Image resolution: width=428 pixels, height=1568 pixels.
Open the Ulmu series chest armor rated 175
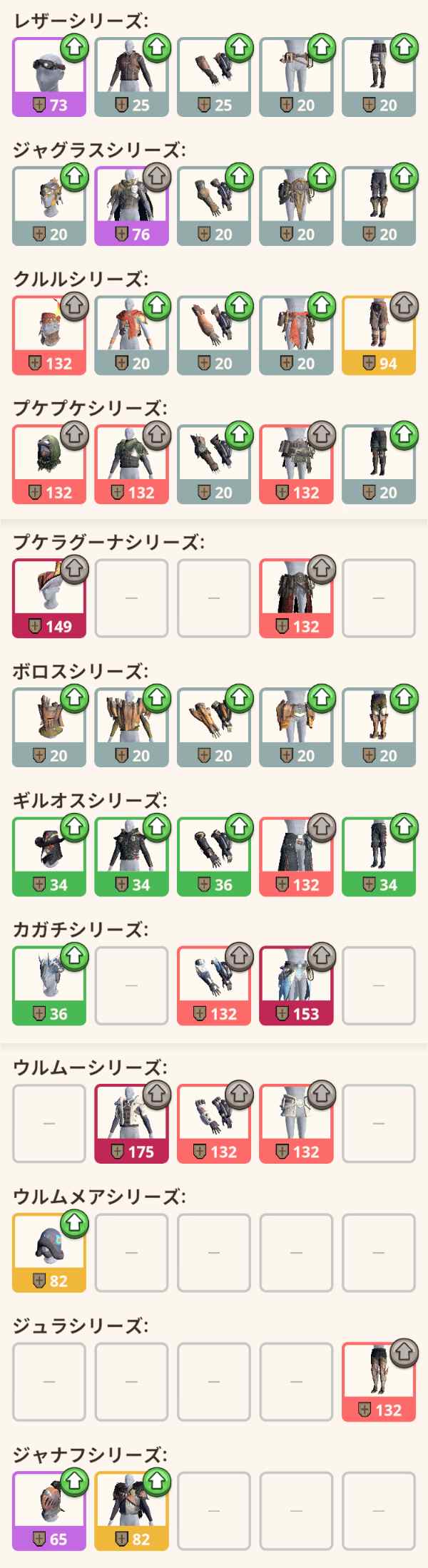click(x=131, y=1124)
